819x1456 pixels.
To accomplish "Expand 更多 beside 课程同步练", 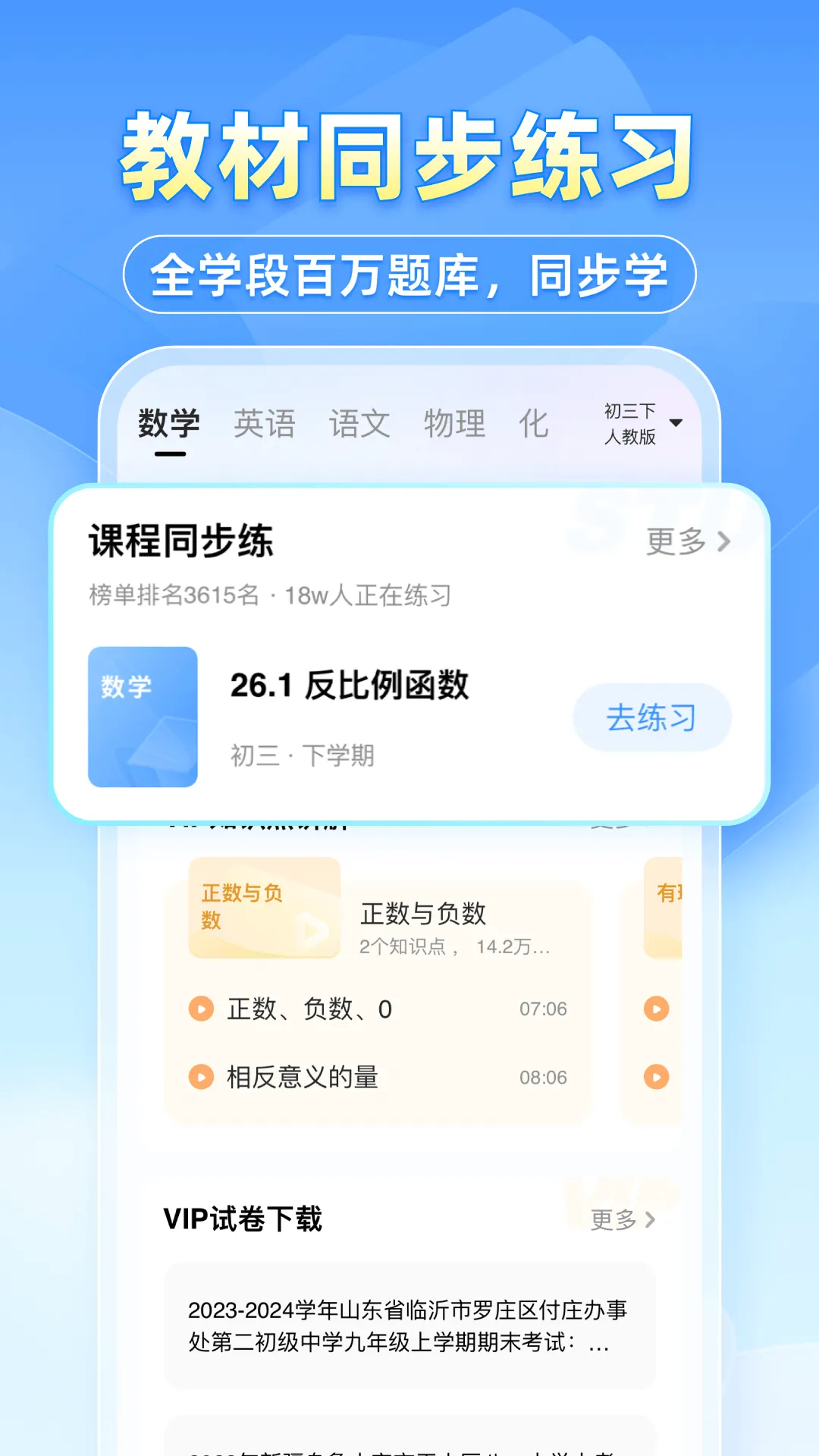I will [686, 540].
